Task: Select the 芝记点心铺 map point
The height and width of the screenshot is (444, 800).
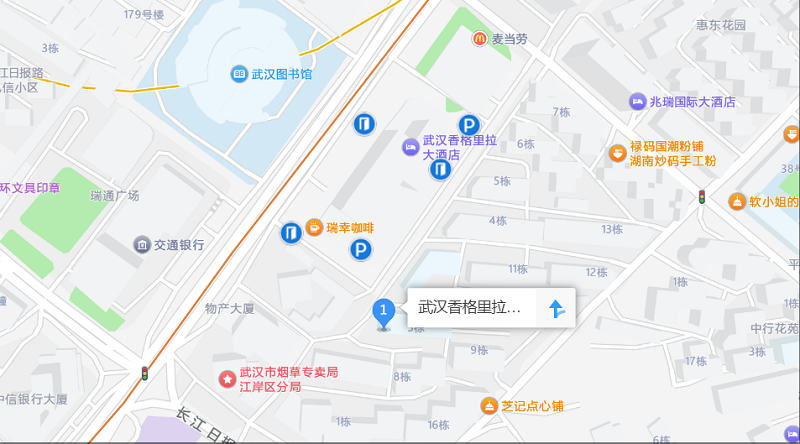Action: coord(489,406)
